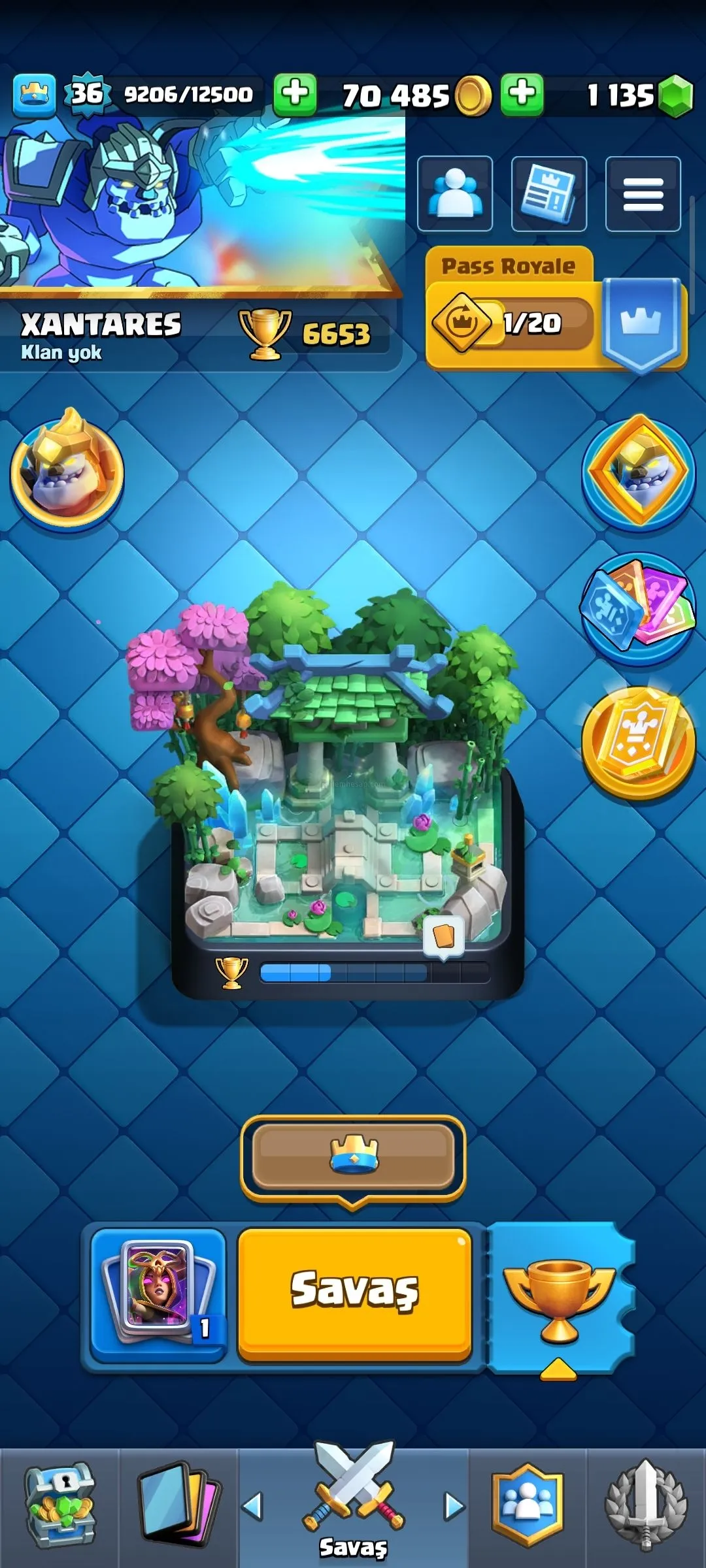The image size is (706, 1568).
Task: Open the trophy game mode selector
Action: pos(560,1297)
